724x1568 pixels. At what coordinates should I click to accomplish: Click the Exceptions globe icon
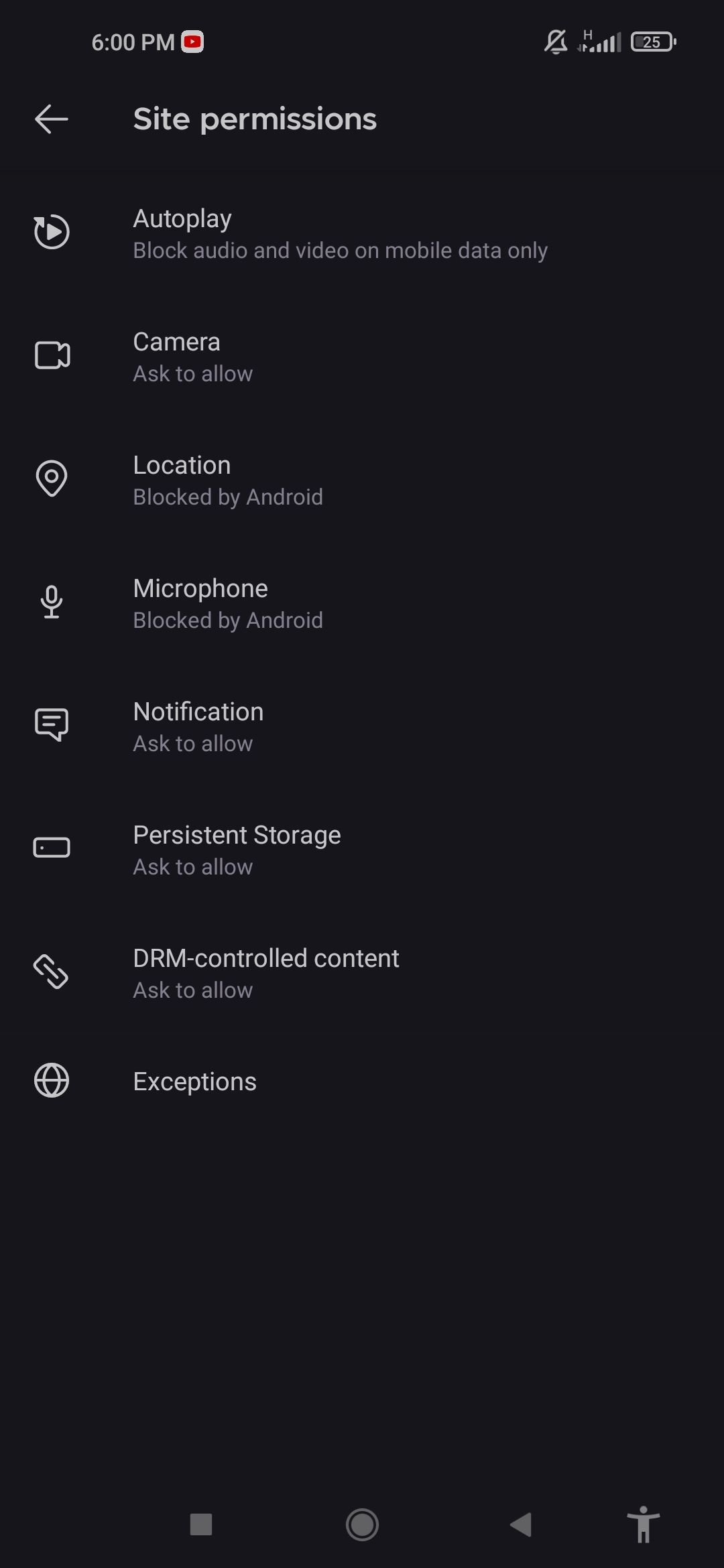click(52, 1080)
